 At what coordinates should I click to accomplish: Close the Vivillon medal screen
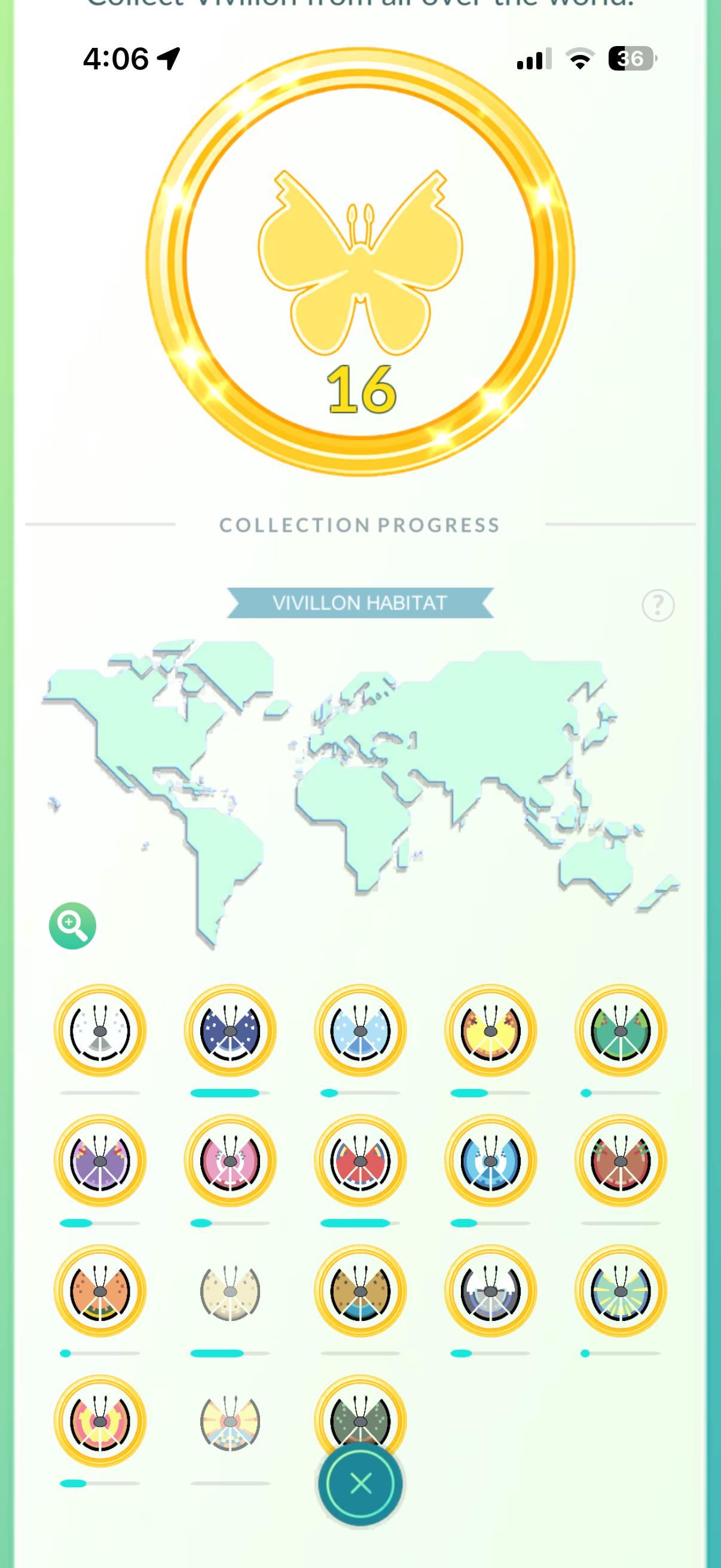point(360,1483)
